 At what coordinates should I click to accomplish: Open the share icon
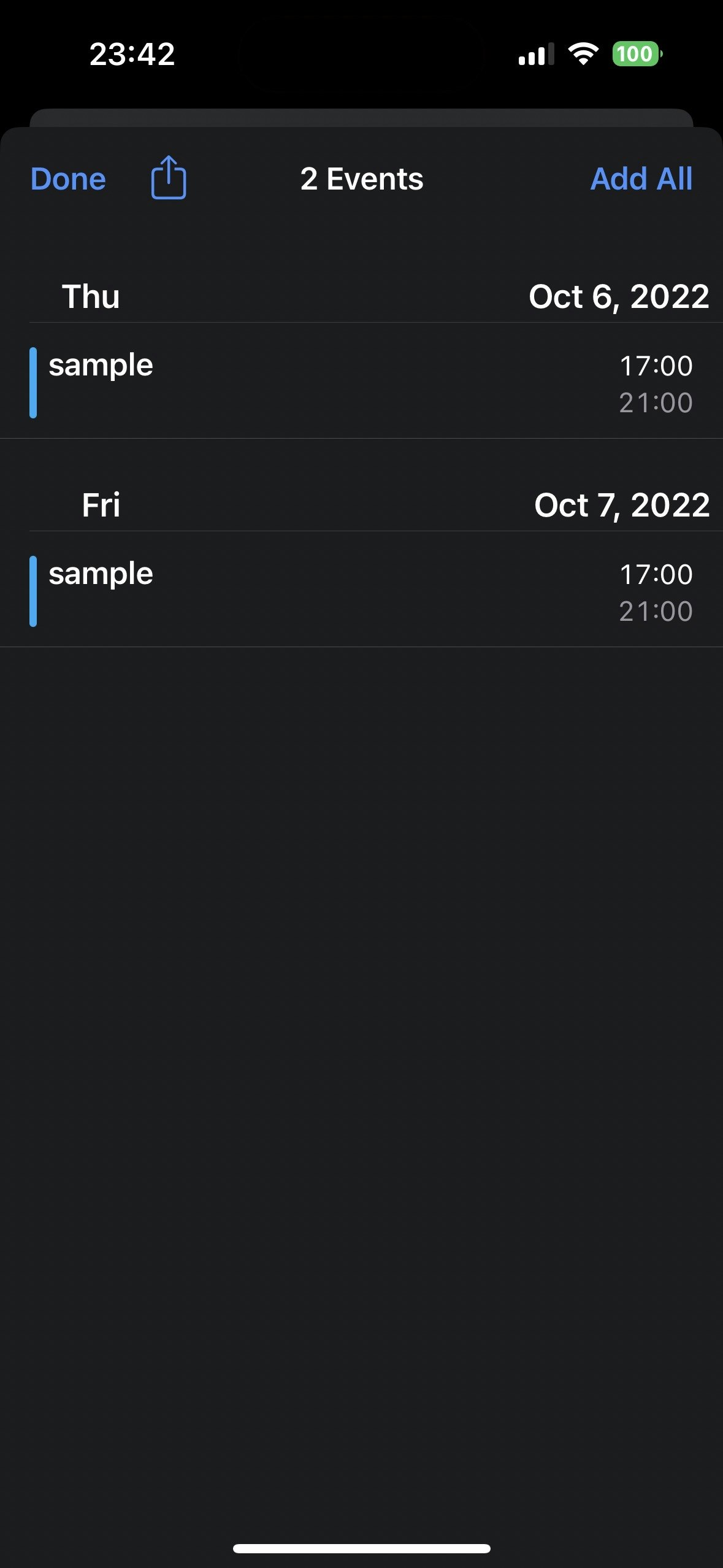[169, 177]
